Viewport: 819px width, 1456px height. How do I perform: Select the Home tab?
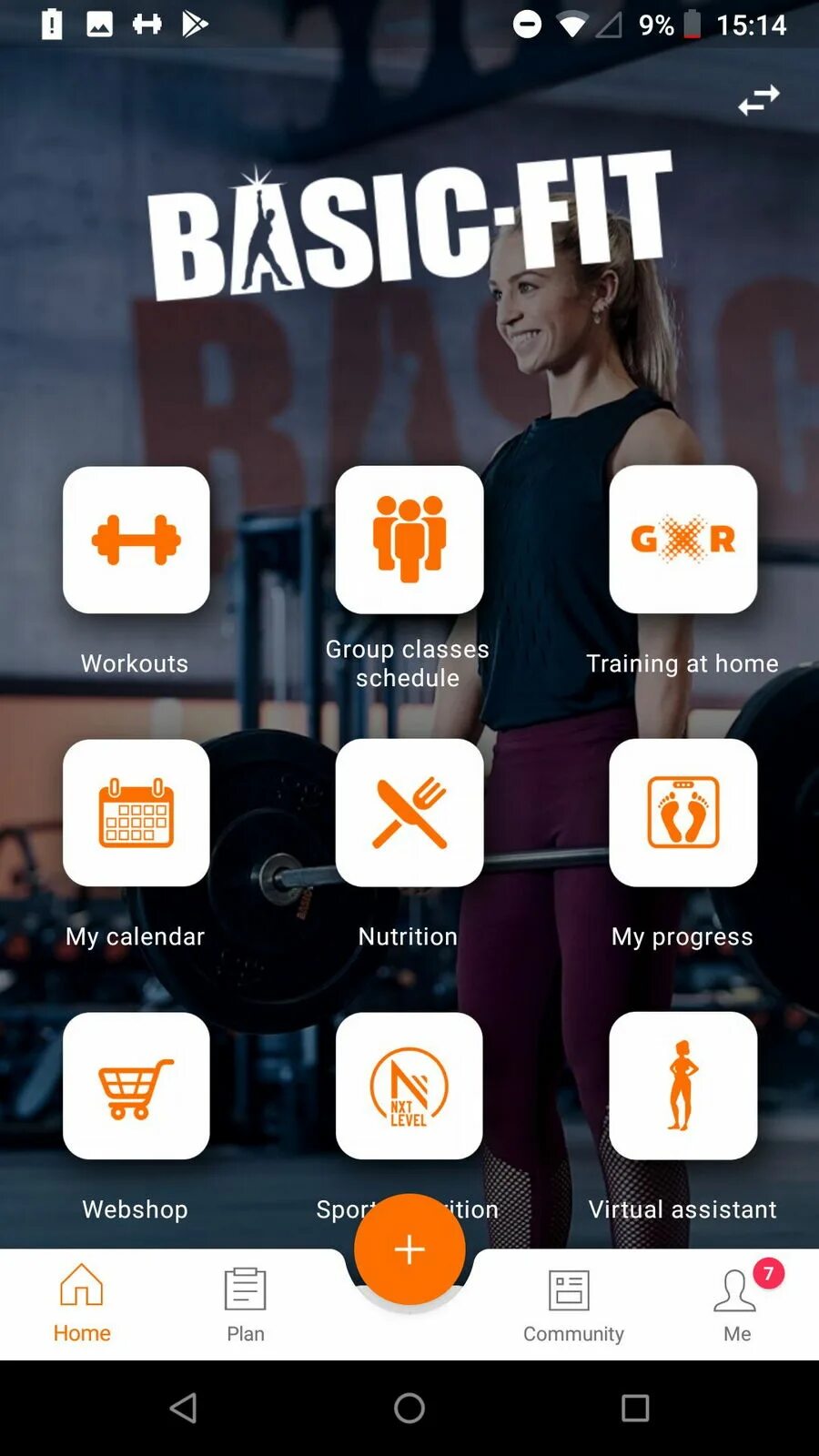[x=82, y=1305]
